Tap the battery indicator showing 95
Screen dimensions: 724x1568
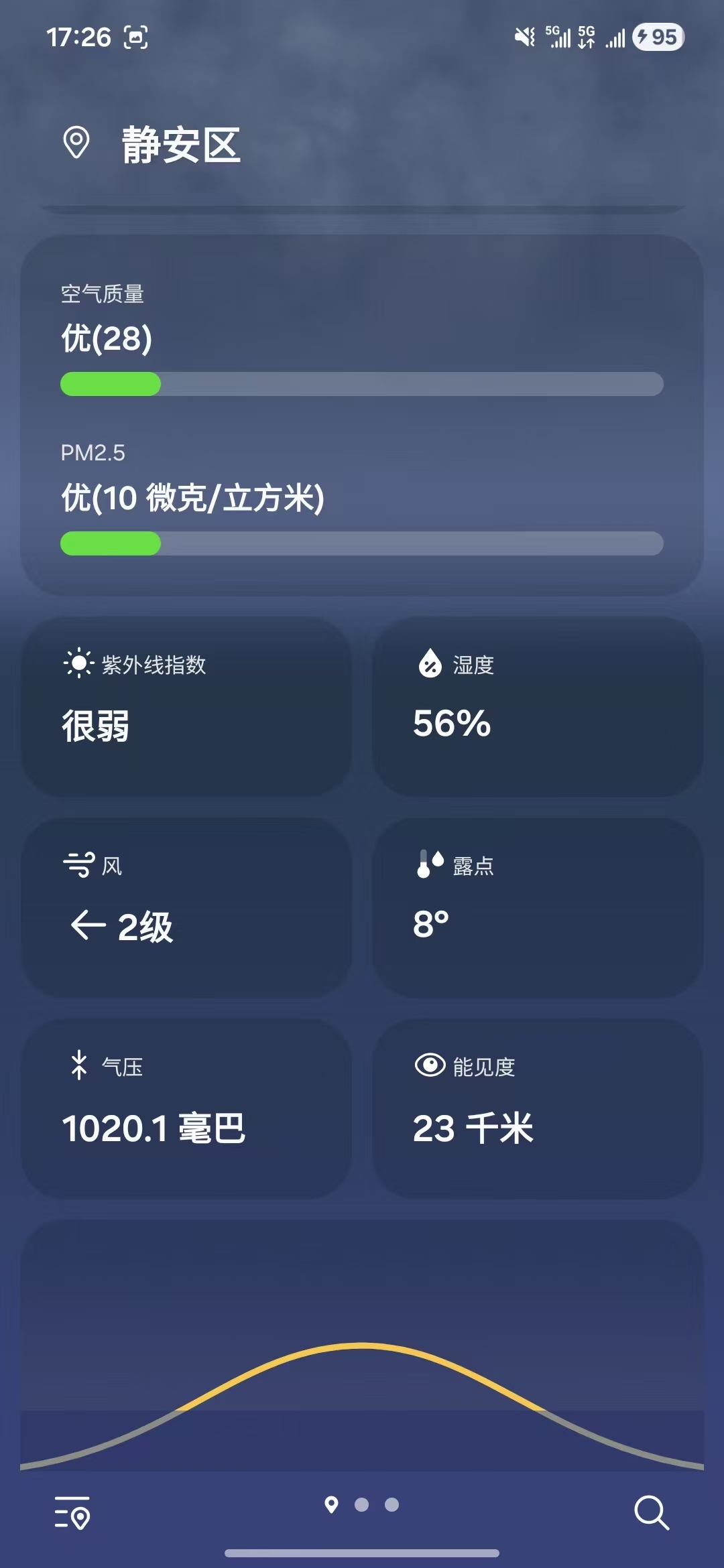658,38
